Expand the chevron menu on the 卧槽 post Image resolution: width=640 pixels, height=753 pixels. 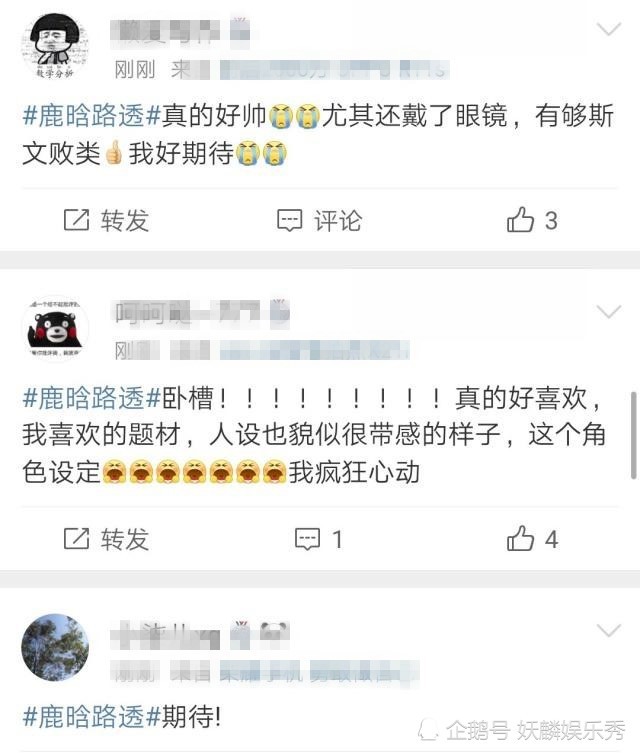[608, 312]
